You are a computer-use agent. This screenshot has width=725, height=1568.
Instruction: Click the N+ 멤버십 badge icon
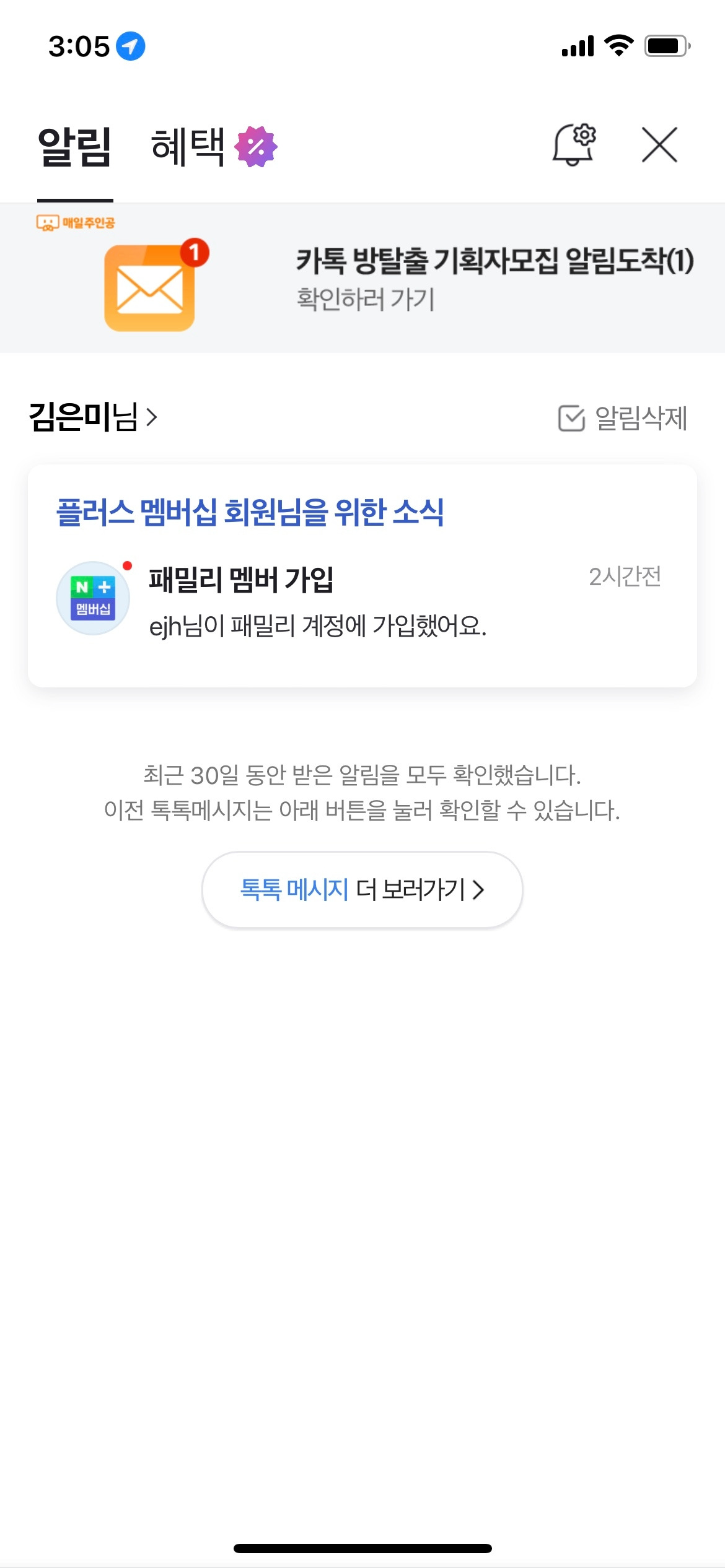coord(94,597)
